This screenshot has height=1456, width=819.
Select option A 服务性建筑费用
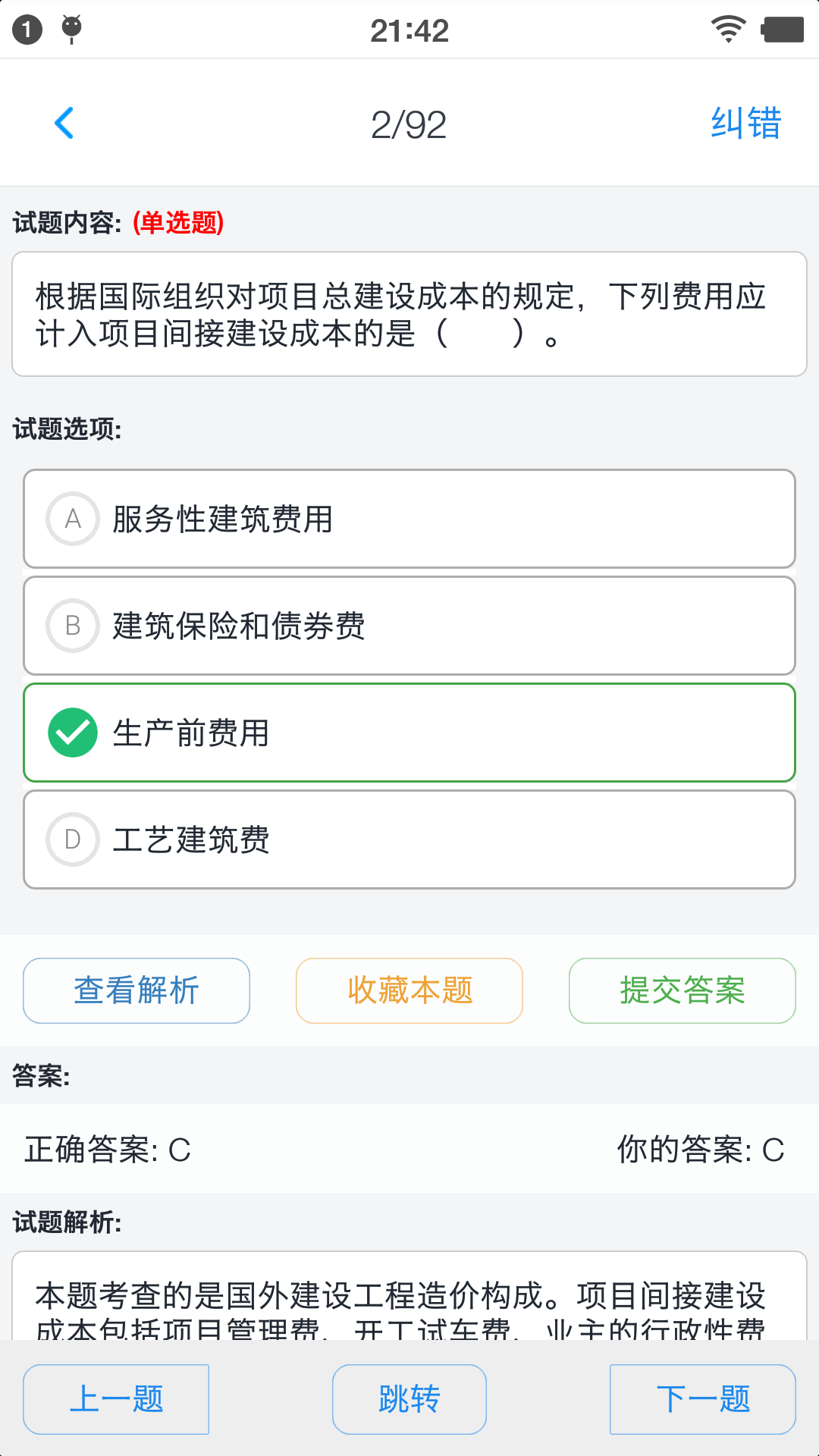coord(409,519)
